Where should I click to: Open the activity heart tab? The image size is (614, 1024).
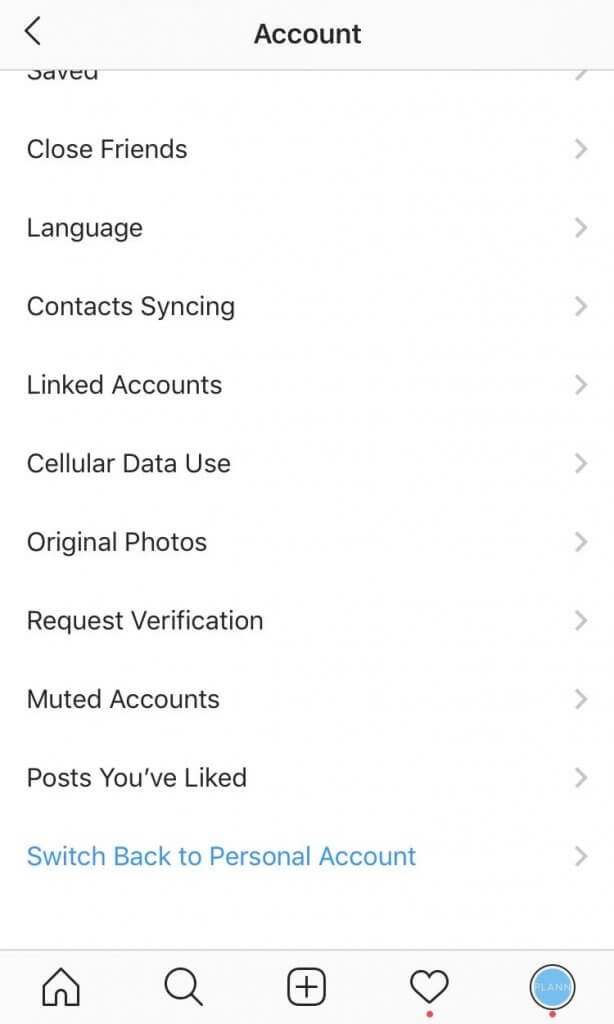[429, 986]
